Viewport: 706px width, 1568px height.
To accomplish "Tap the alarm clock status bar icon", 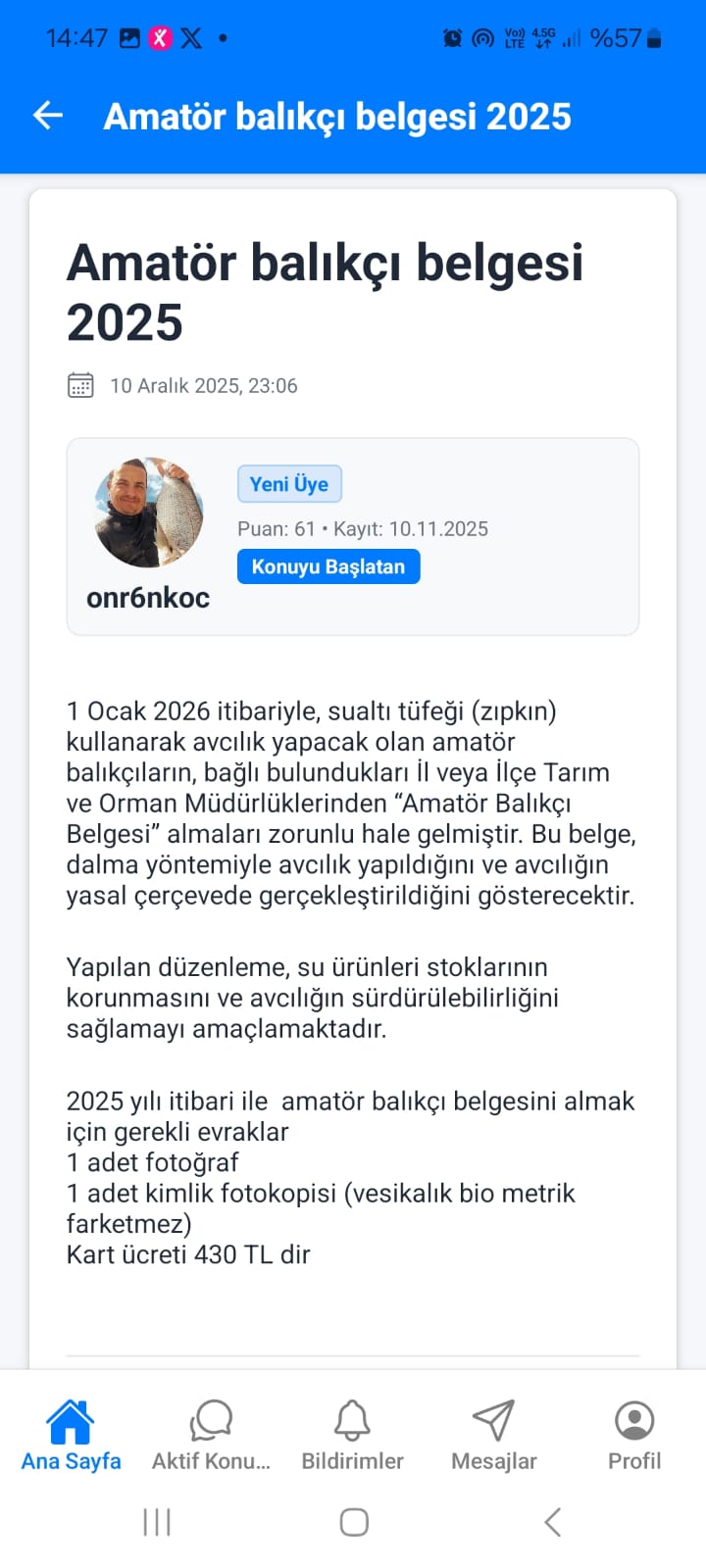I will 451,38.
